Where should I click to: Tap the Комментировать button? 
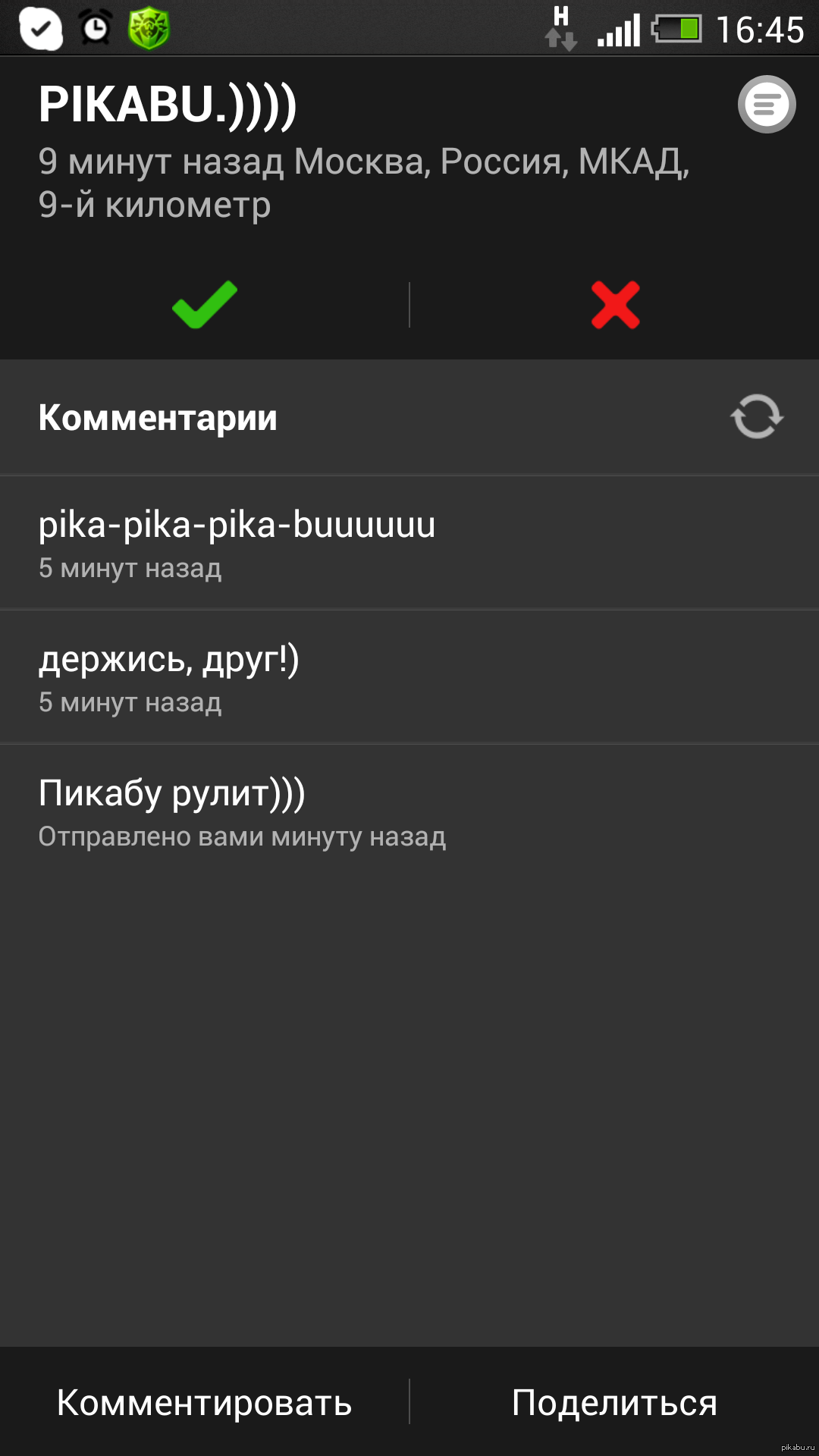[x=205, y=1402]
